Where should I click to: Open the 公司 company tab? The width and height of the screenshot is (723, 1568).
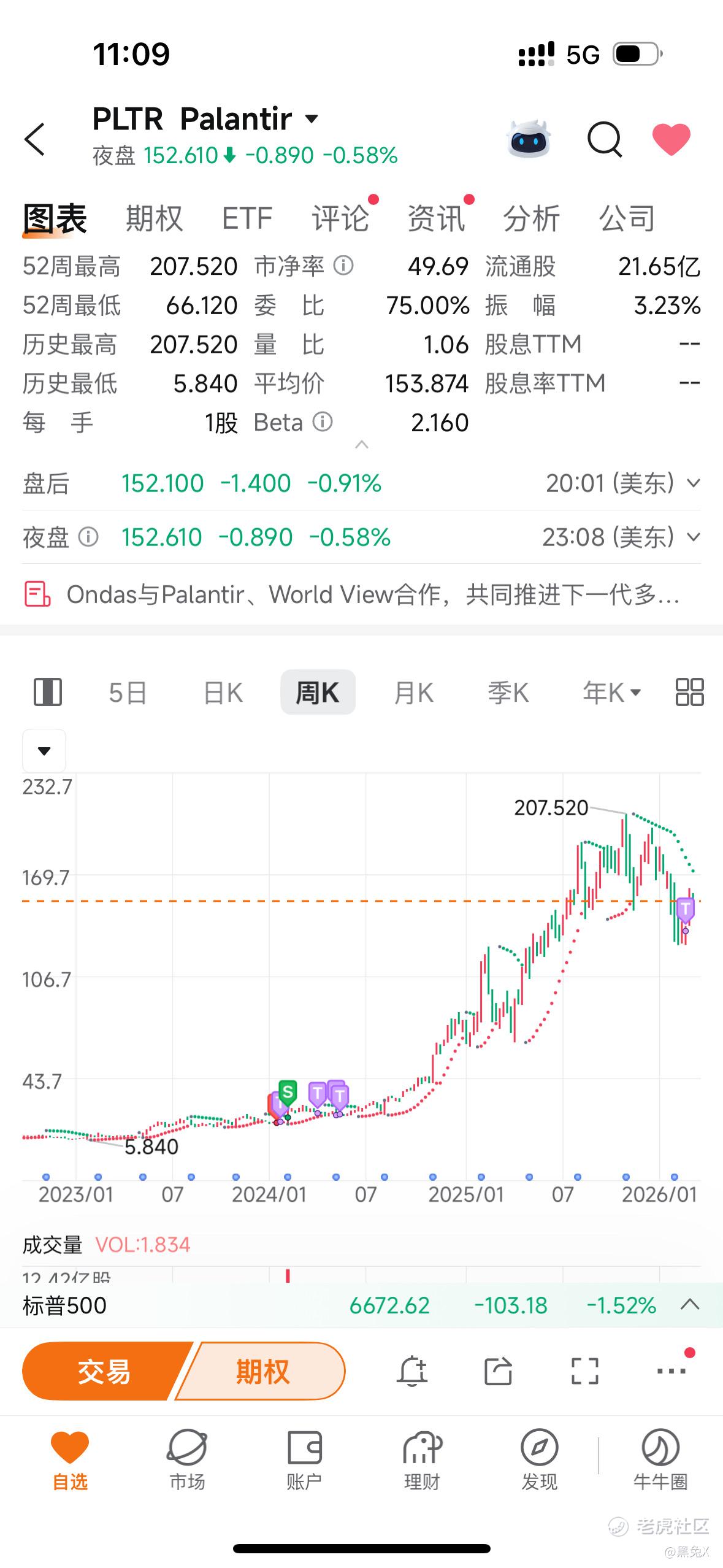pos(627,218)
